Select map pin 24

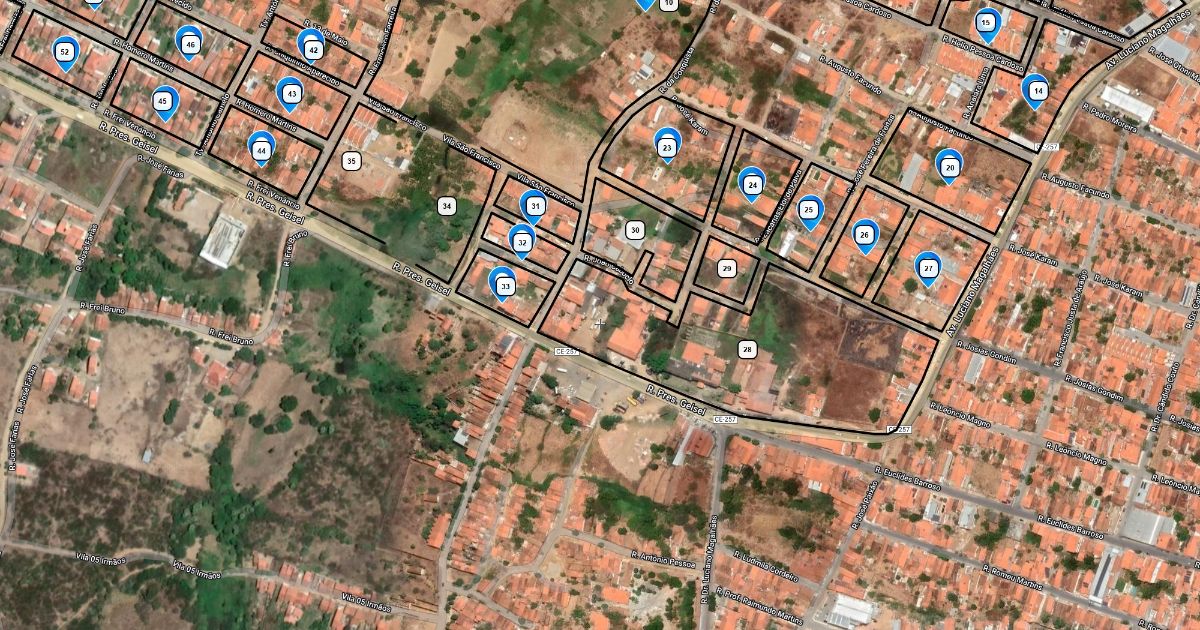coord(752,185)
